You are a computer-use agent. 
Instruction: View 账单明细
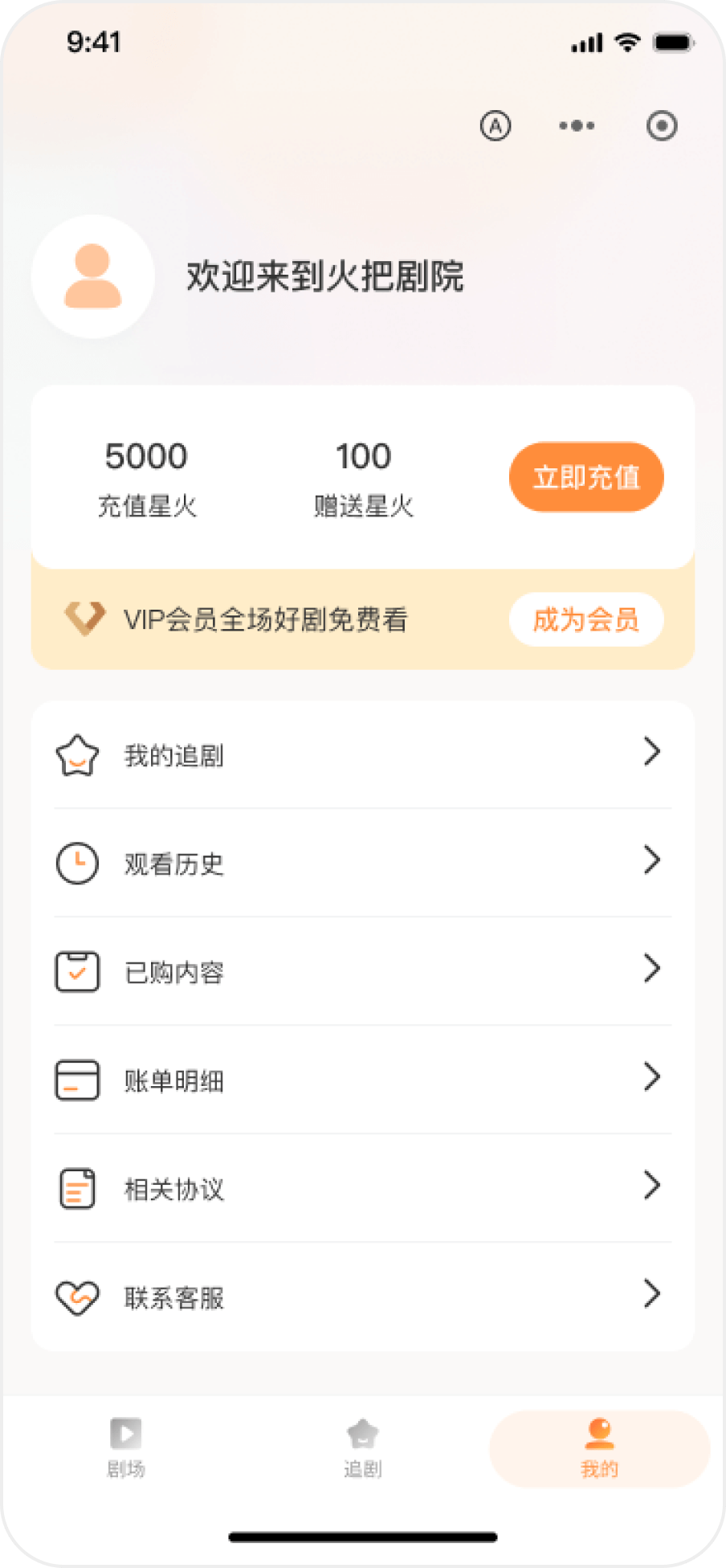point(363,1080)
